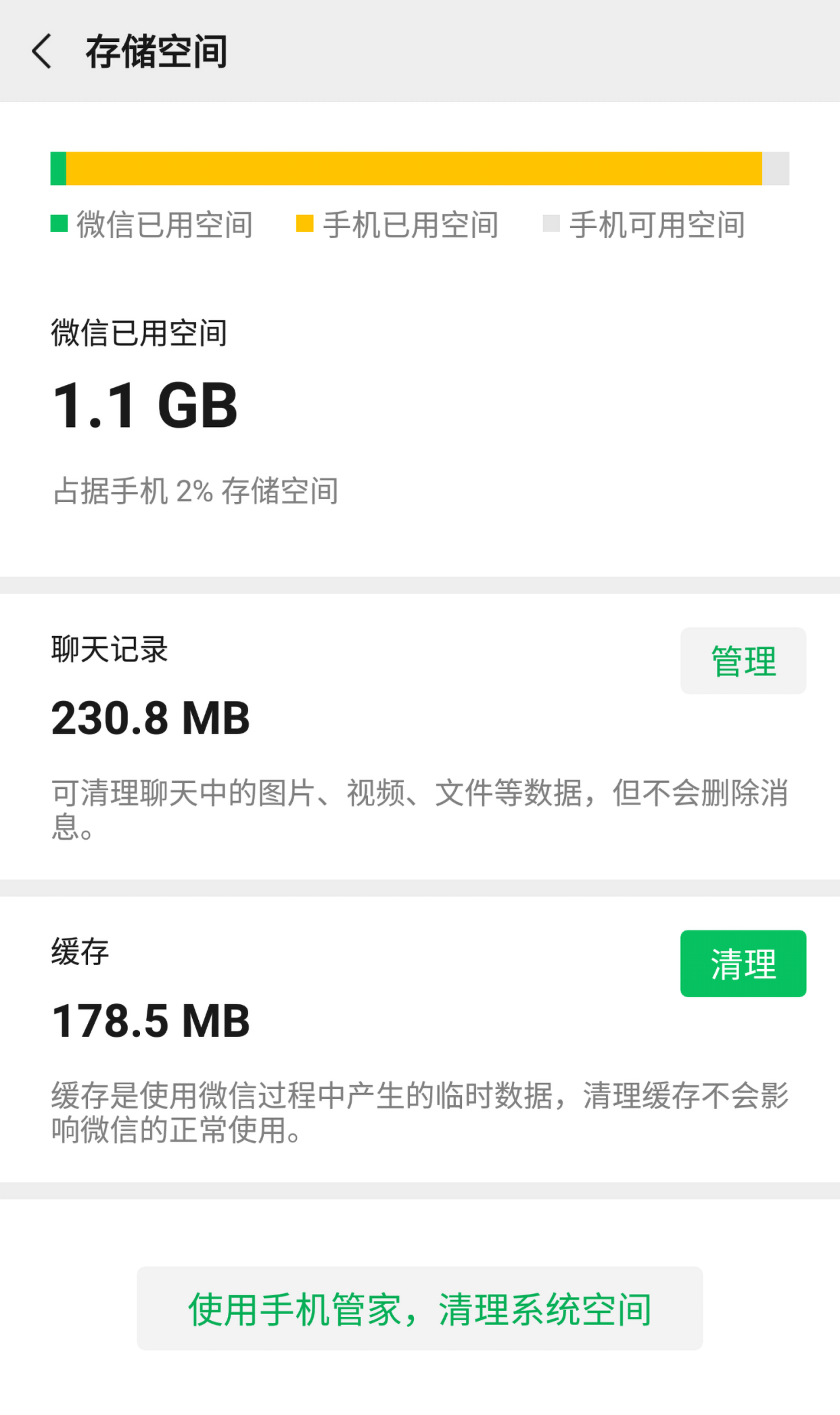Tap the 存储空间 title text
This screenshot has width=840, height=1415.
(157, 52)
